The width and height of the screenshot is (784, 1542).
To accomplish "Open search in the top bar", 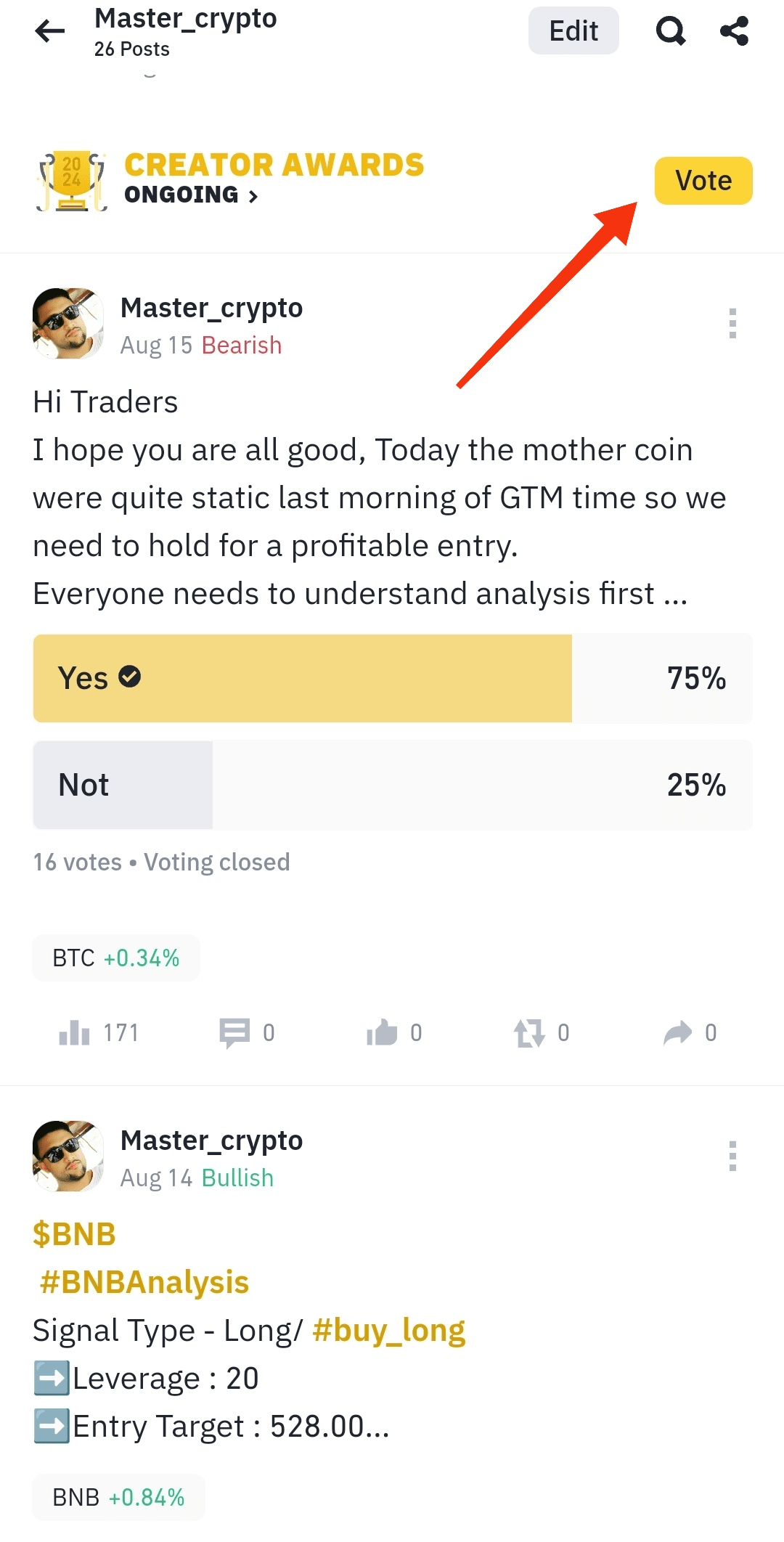I will tap(670, 31).
